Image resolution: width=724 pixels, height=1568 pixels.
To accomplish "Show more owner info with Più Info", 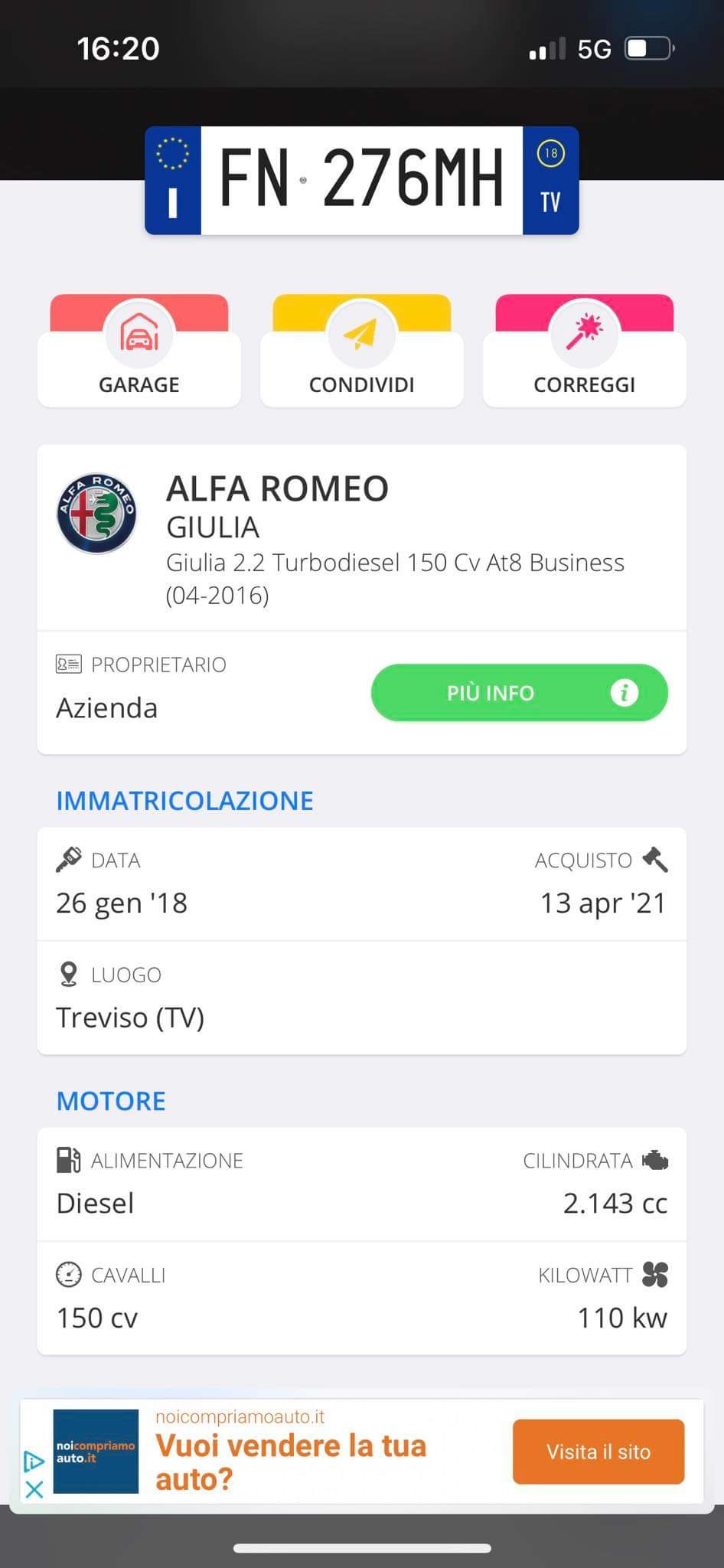I will click(519, 693).
